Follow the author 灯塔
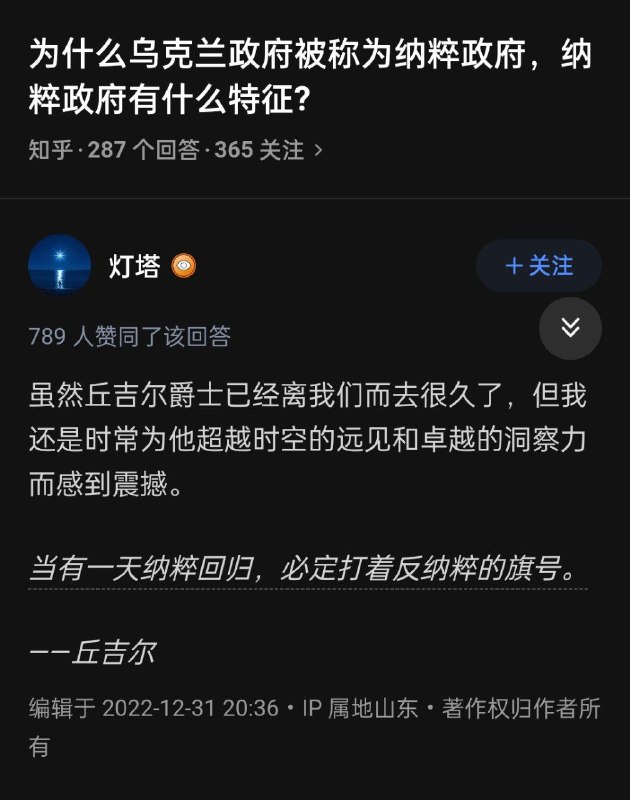Screen dimensions: 630x800 click(538, 266)
